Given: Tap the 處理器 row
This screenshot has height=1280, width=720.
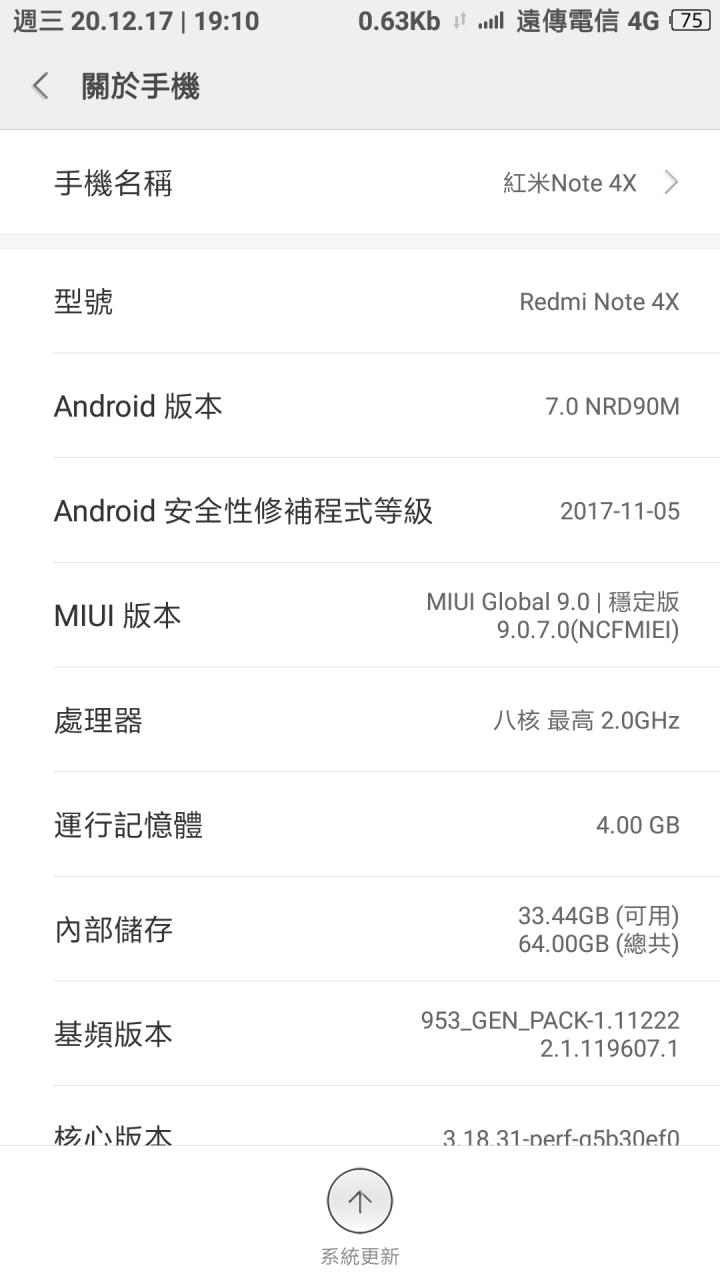Looking at the screenshot, I should click(360, 720).
